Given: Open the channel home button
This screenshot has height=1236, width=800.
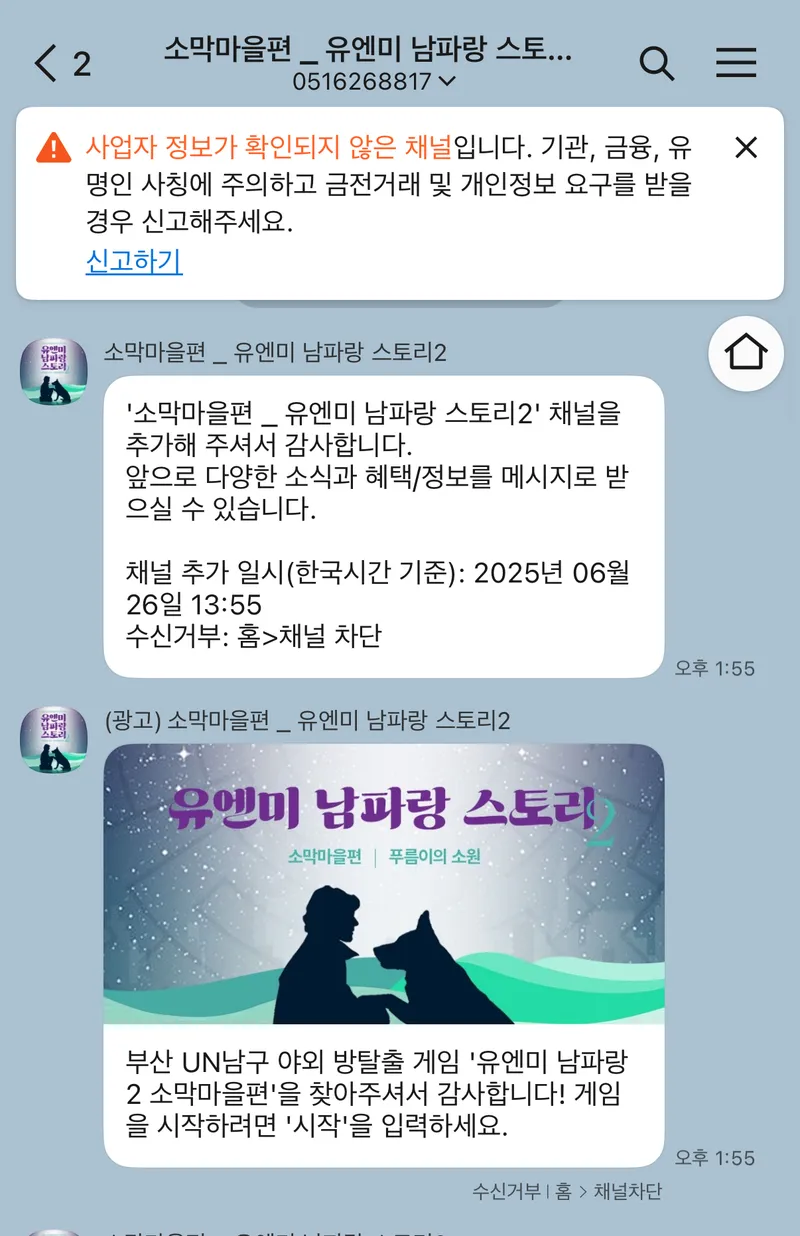Looking at the screenshot, I should coord(746,353).
